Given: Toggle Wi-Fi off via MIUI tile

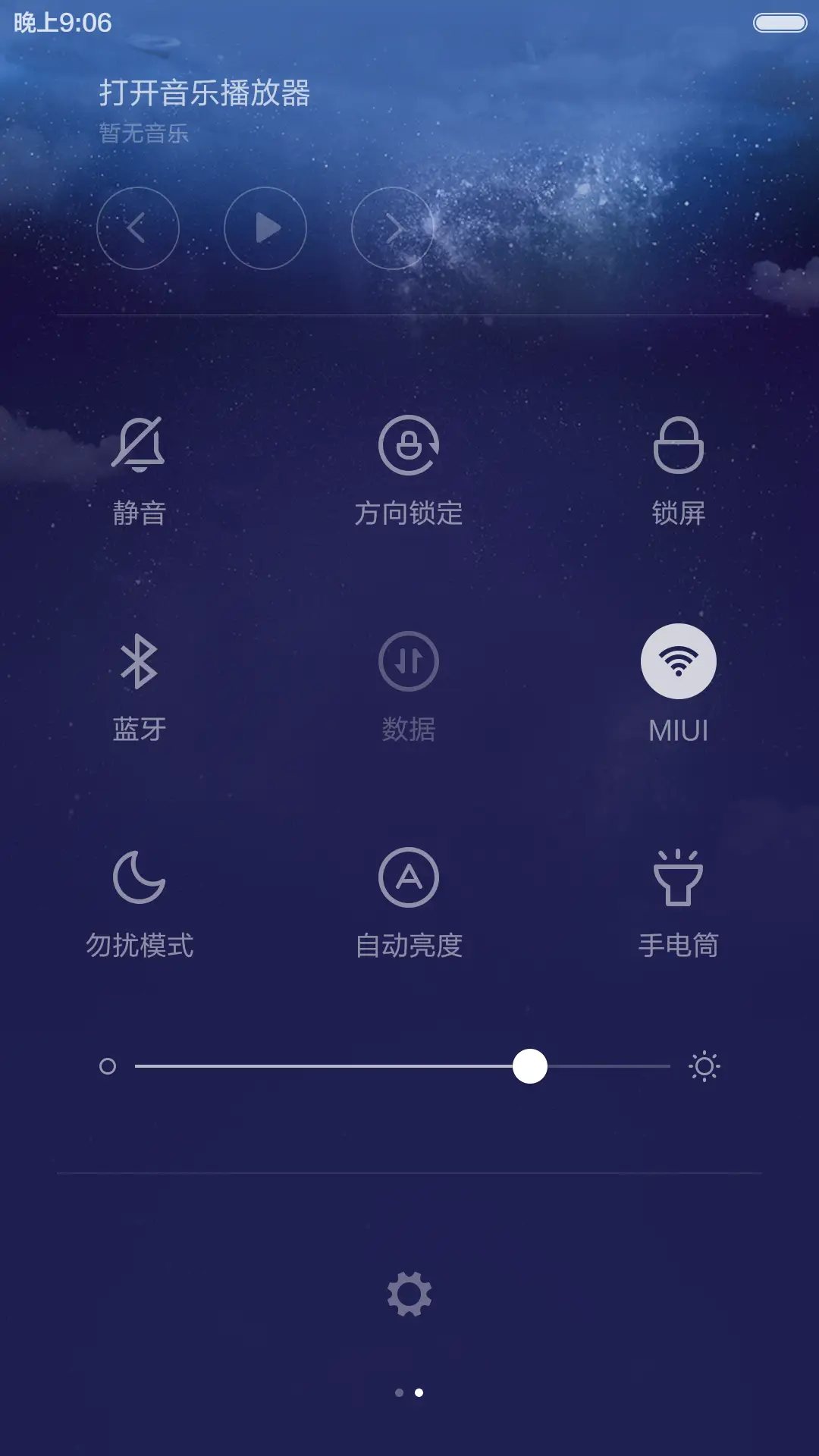Looking at the screenshot, I should point(679,661).
